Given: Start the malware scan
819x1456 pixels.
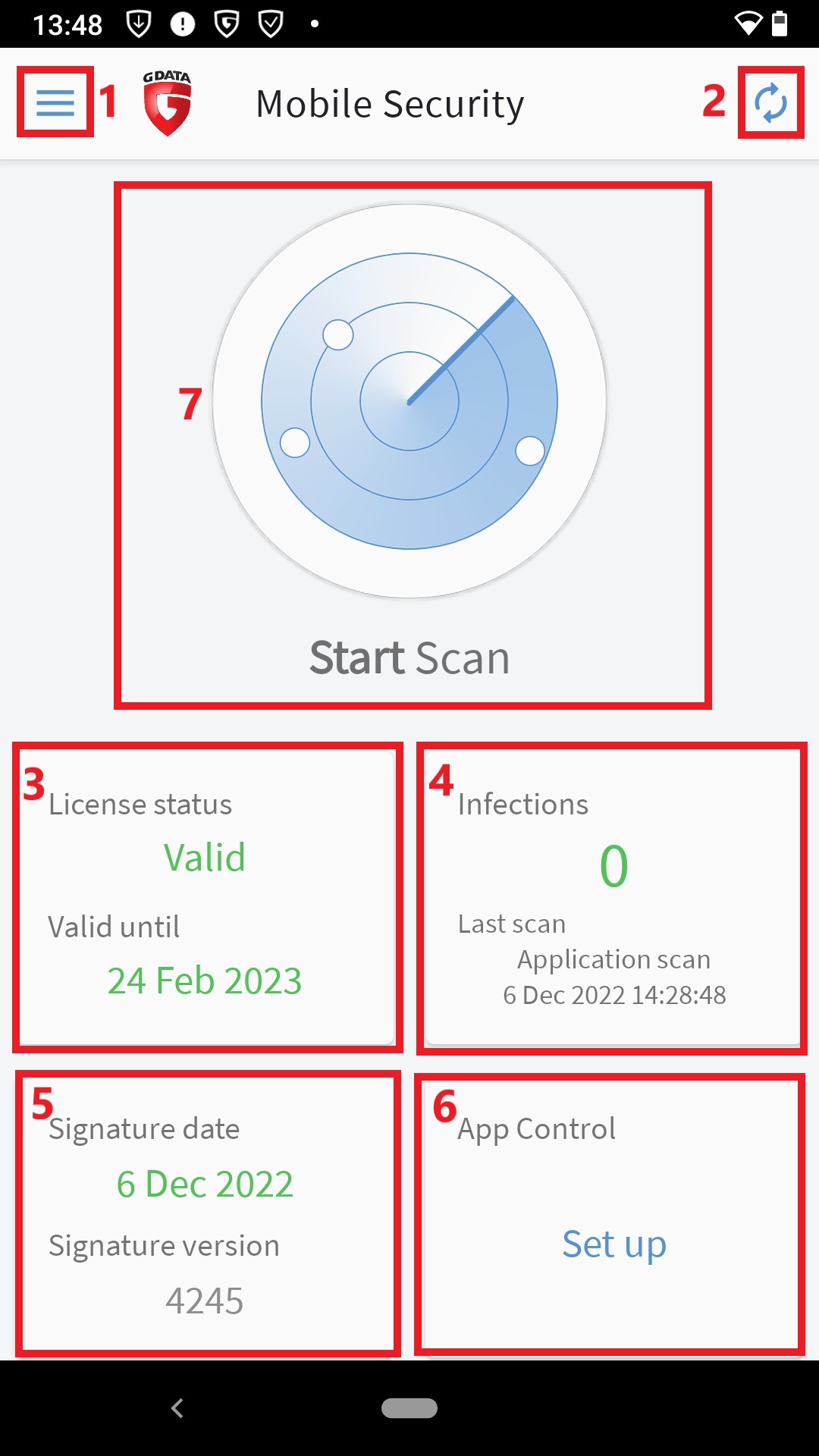Looking at the screenshot, I should tap(409, 402).
